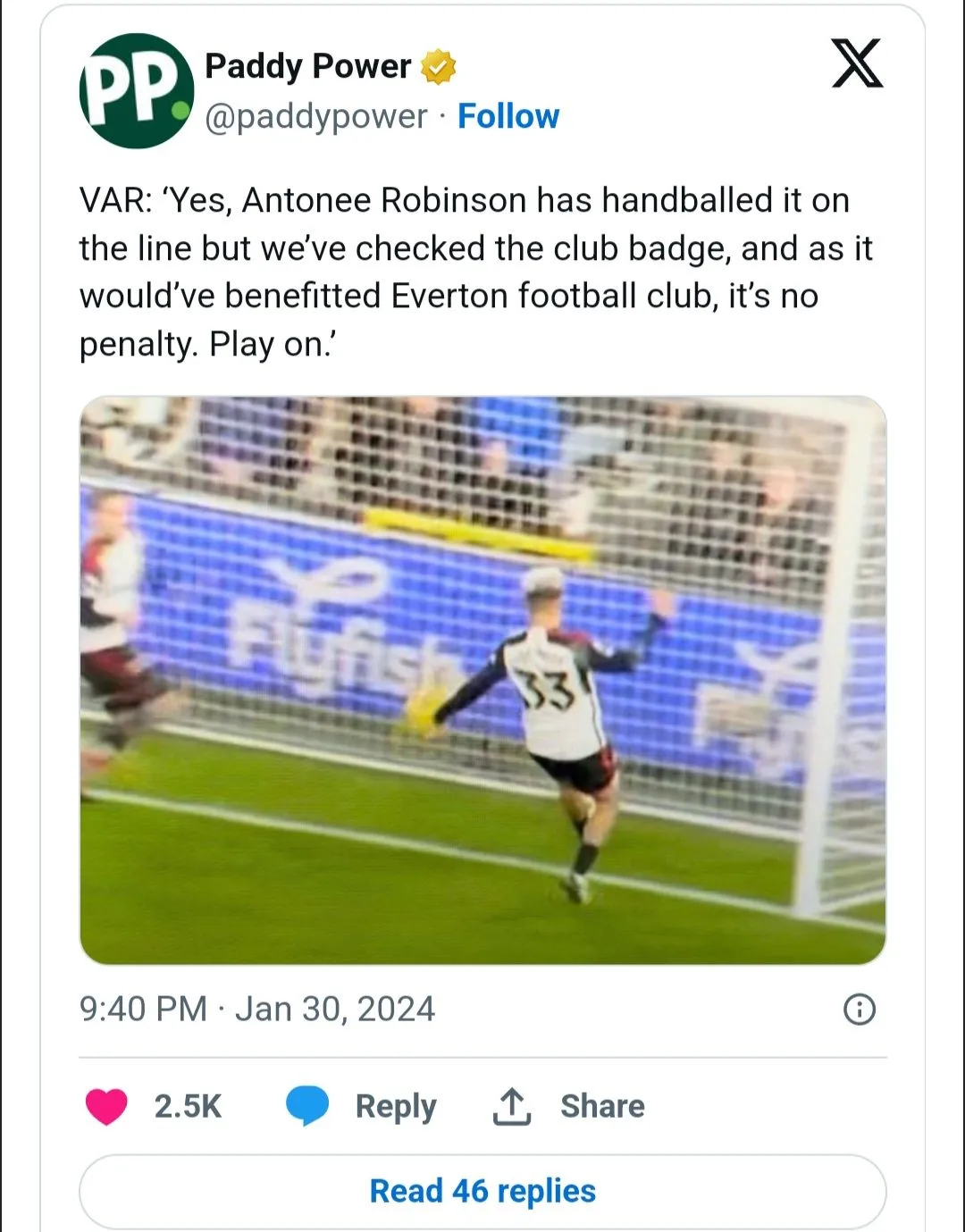Open the @paddypower handle

(x=316, y=116)
